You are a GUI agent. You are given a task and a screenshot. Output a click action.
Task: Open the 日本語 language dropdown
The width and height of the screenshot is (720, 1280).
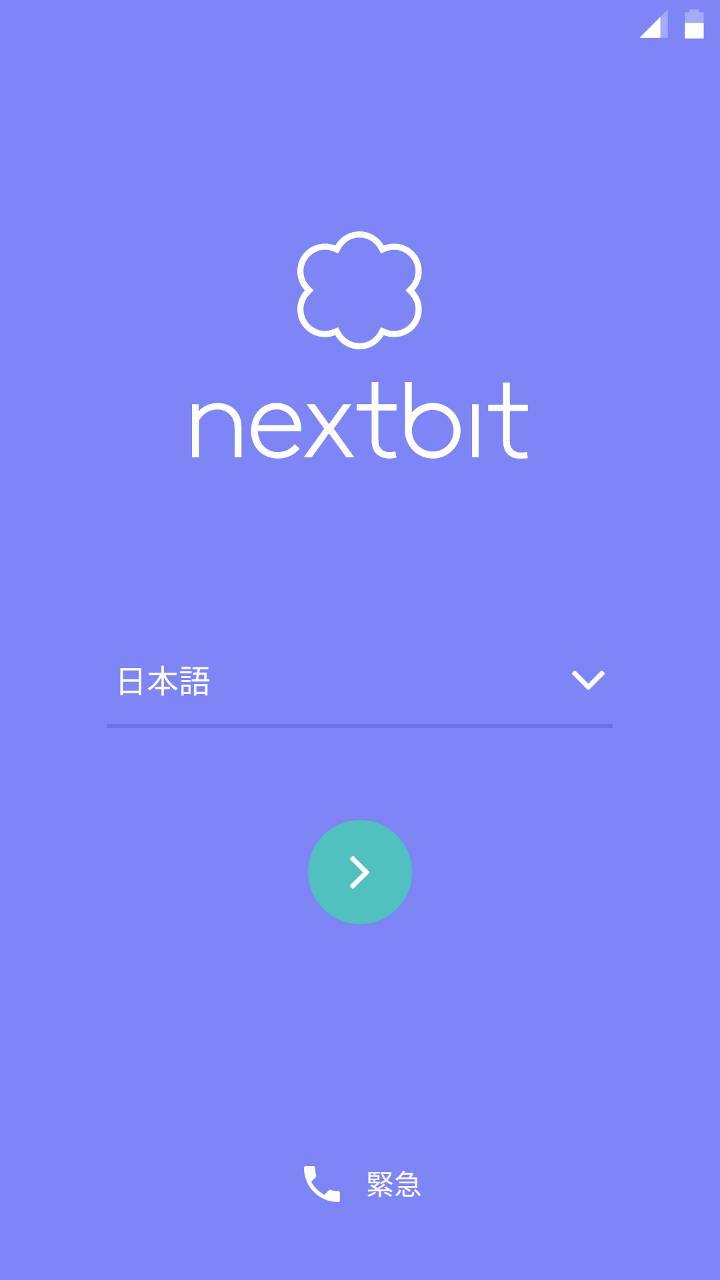(359, 682)
